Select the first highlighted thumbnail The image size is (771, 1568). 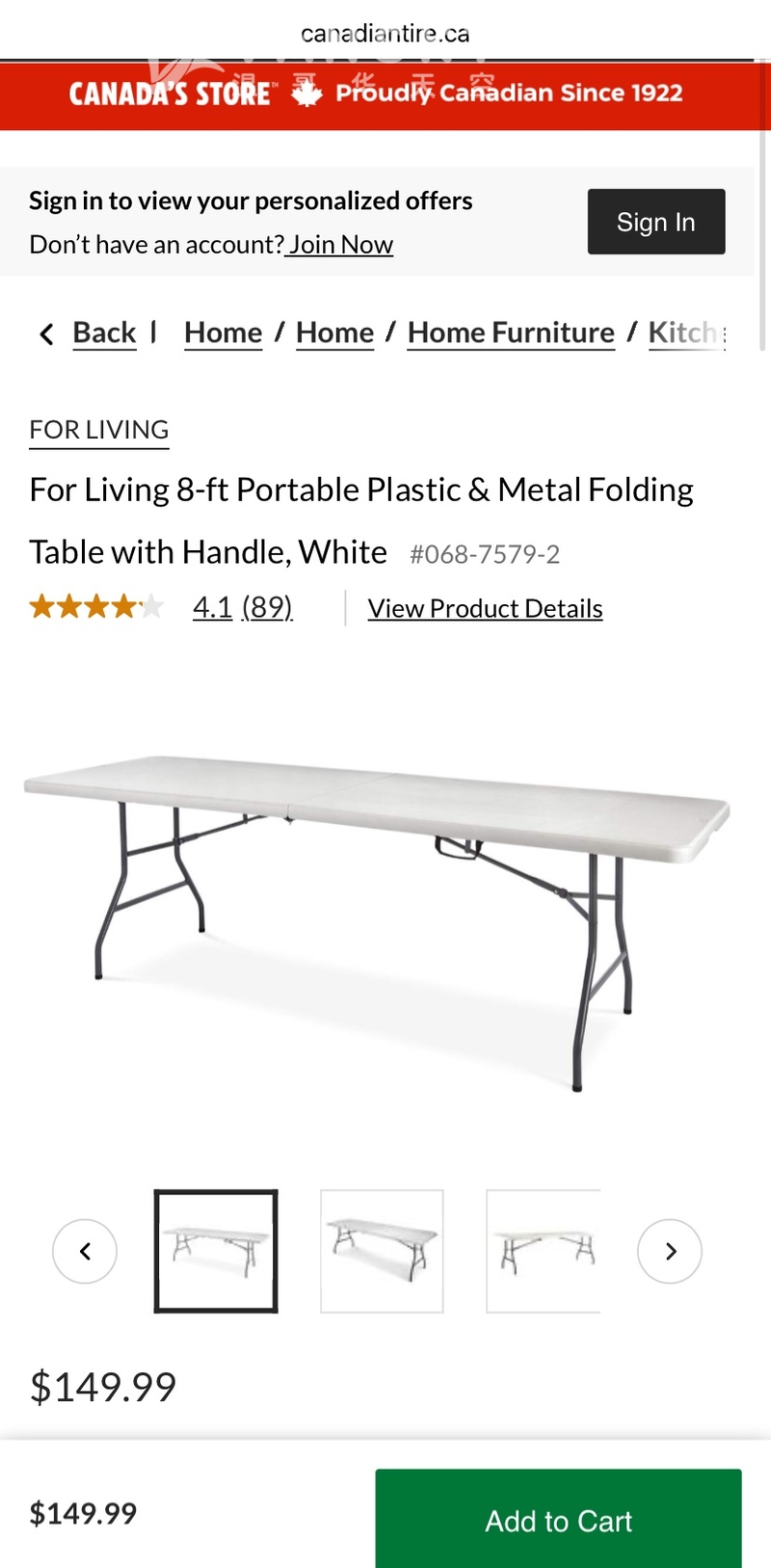[216, 1251]
